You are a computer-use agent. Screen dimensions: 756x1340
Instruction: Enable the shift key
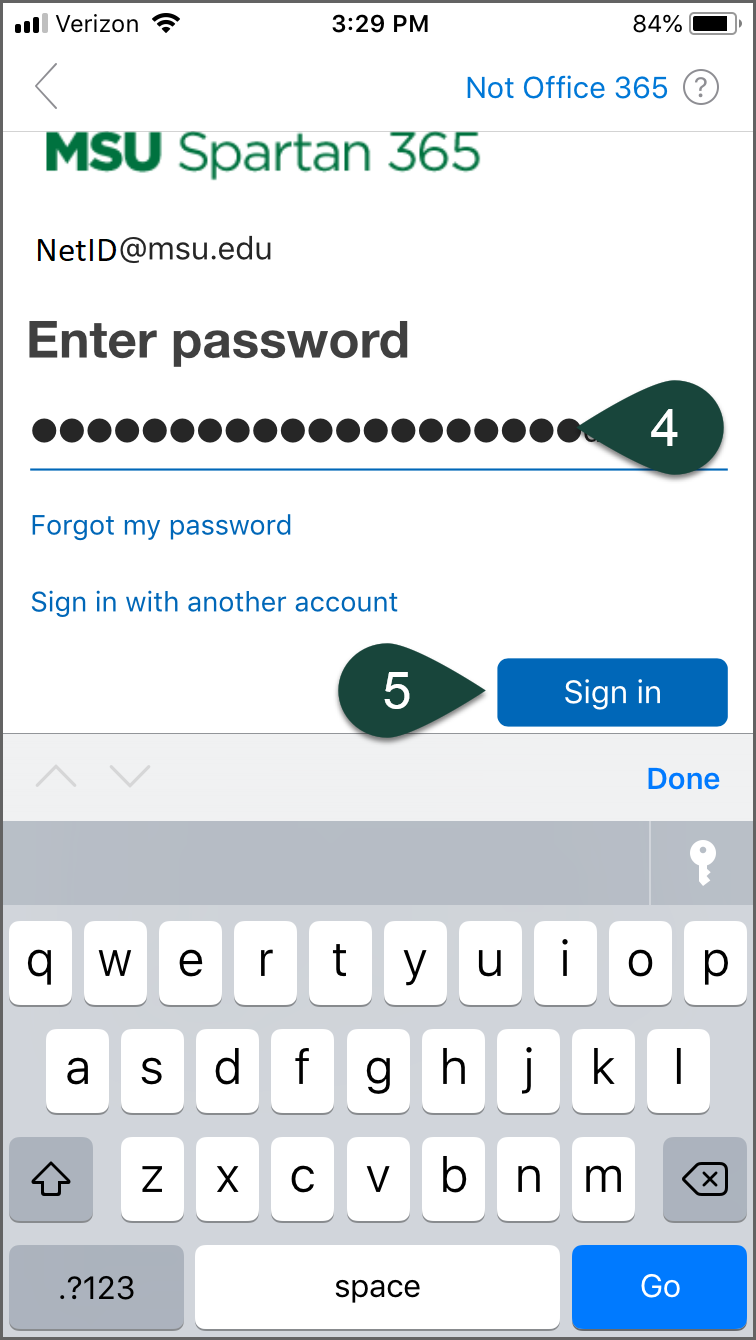click(x=51, y=1180)
